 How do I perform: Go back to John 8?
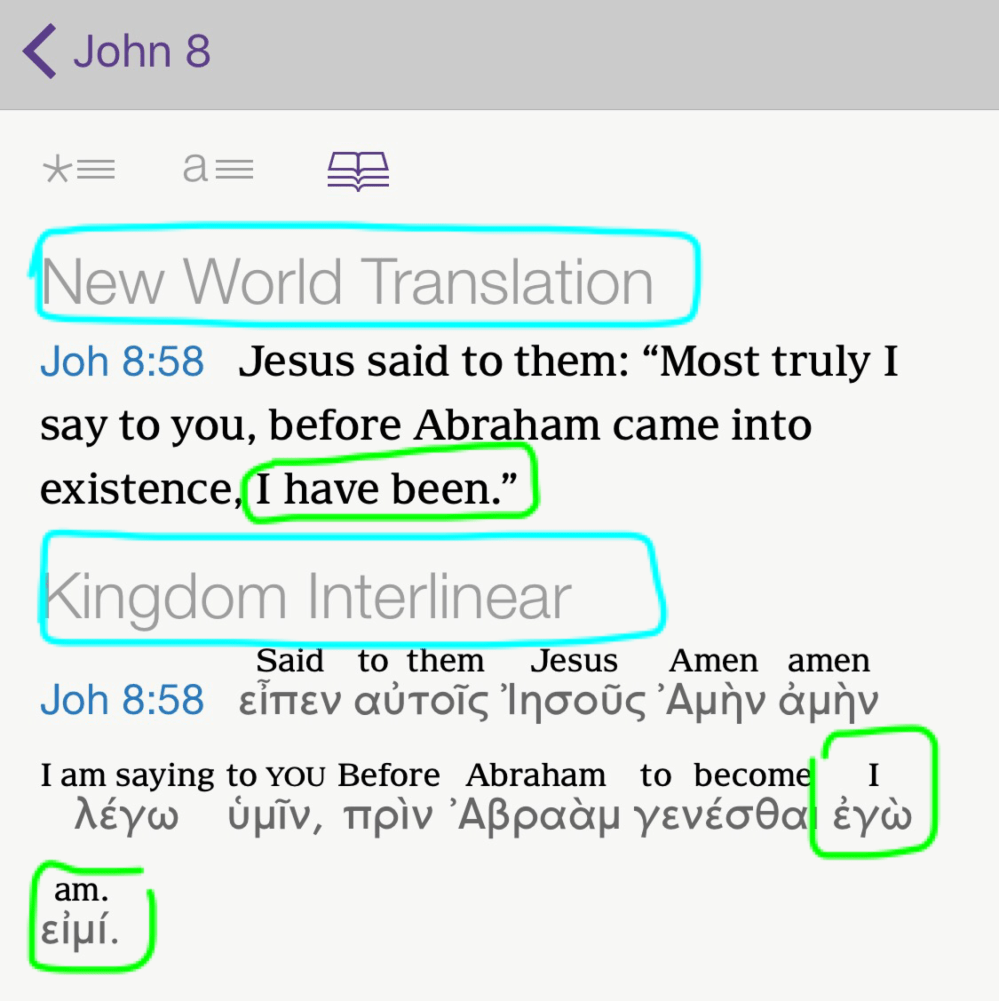click(115, 52)
